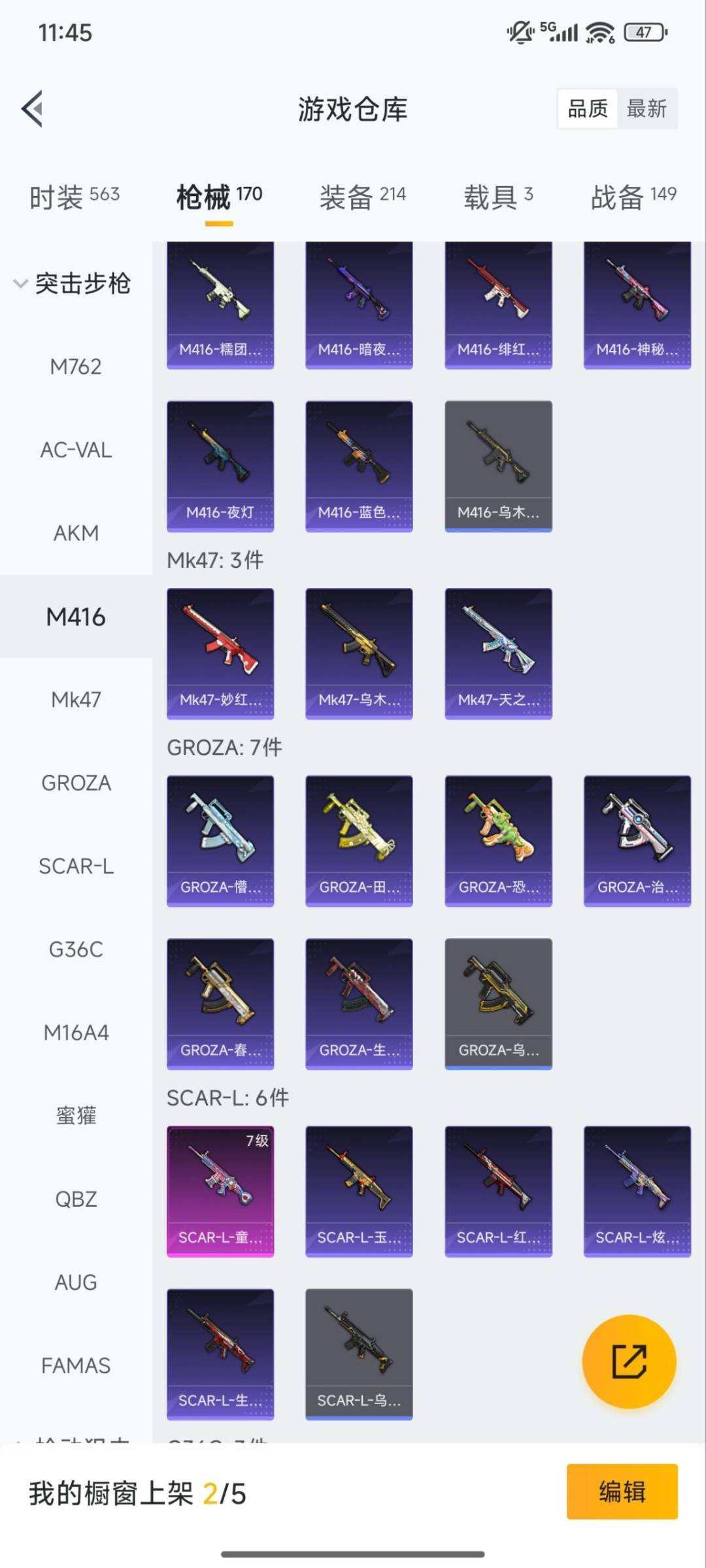
Task: Select AKM in the sidebar
Action: (x=76, y=533)
